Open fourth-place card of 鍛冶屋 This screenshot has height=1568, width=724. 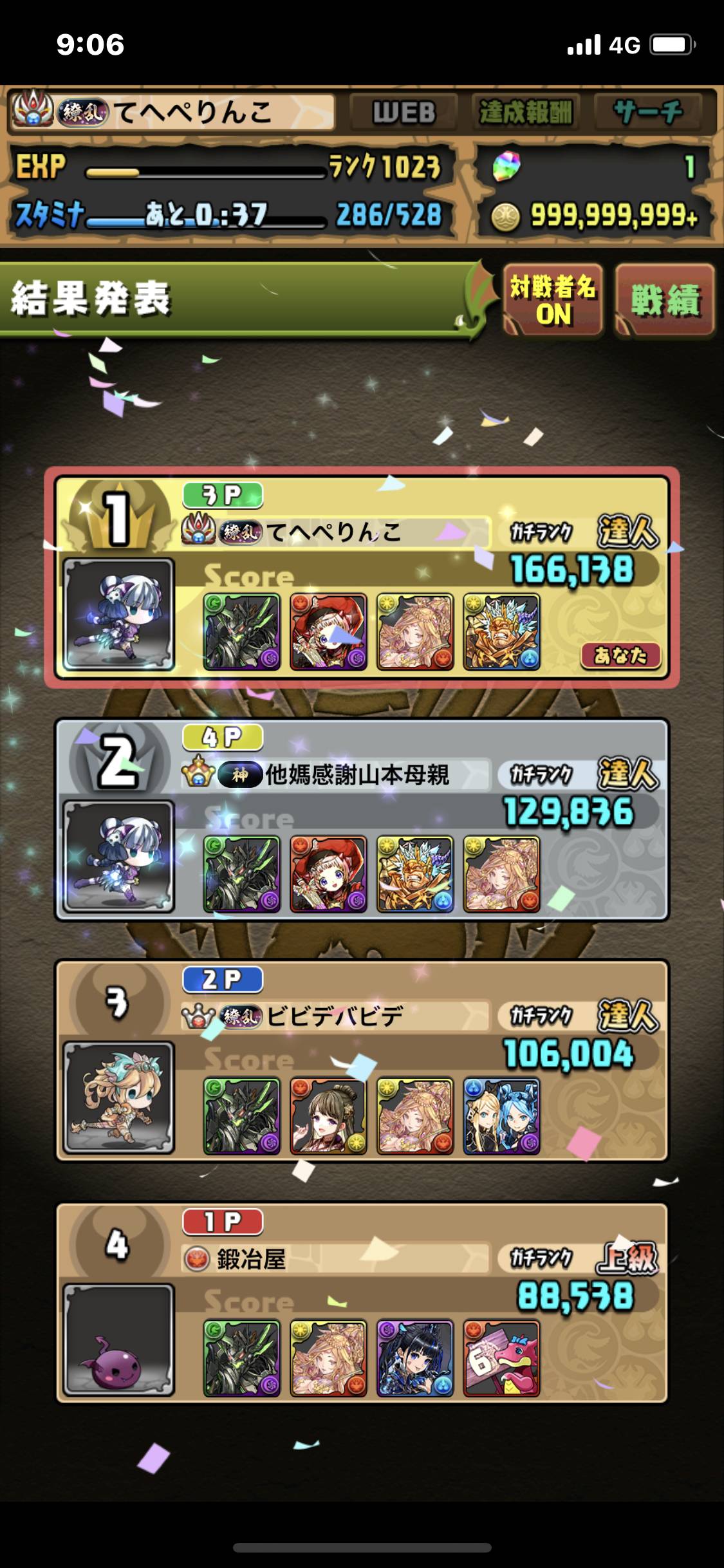click(362, 1303)
